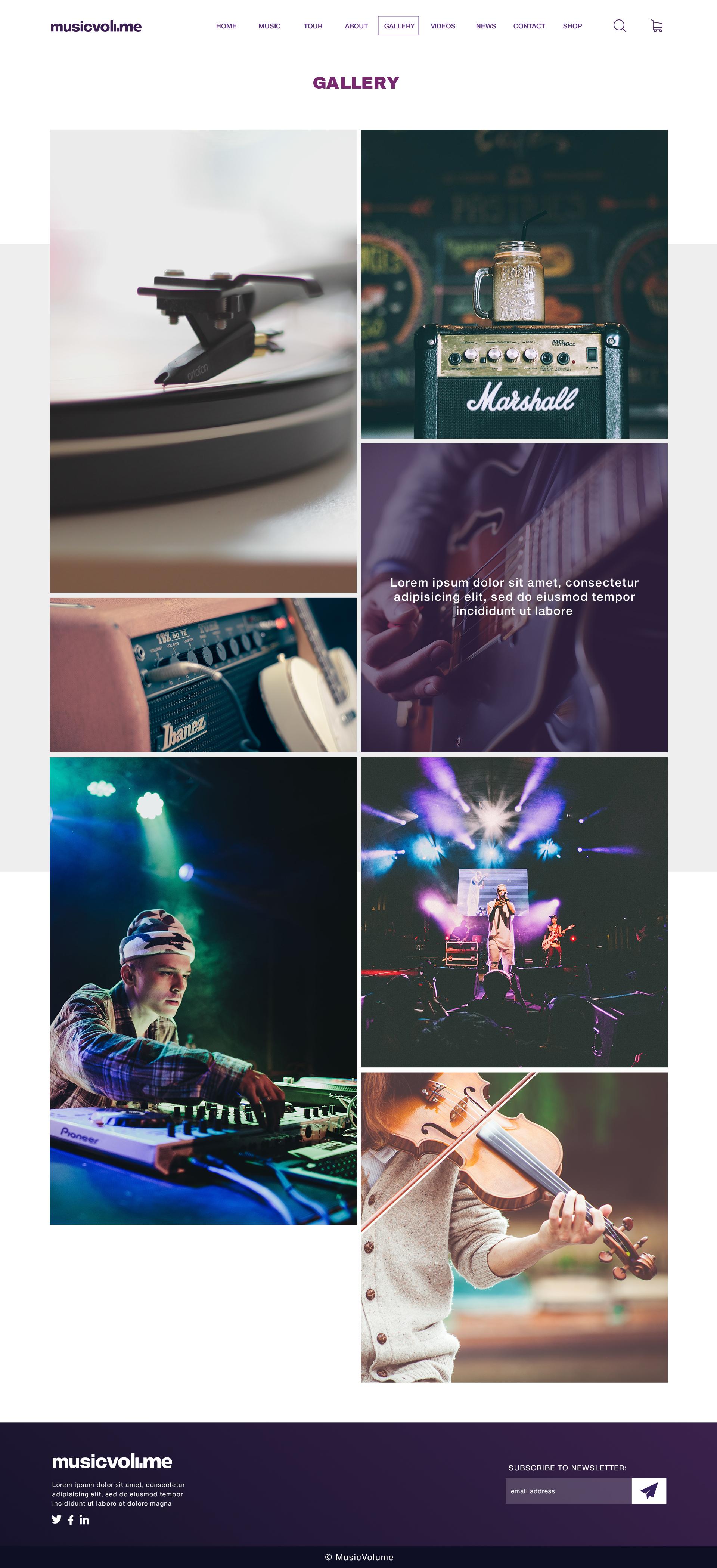Open the Twitter link in footer
This screenshot has height=1568, width=717.
coord(57,1519)
